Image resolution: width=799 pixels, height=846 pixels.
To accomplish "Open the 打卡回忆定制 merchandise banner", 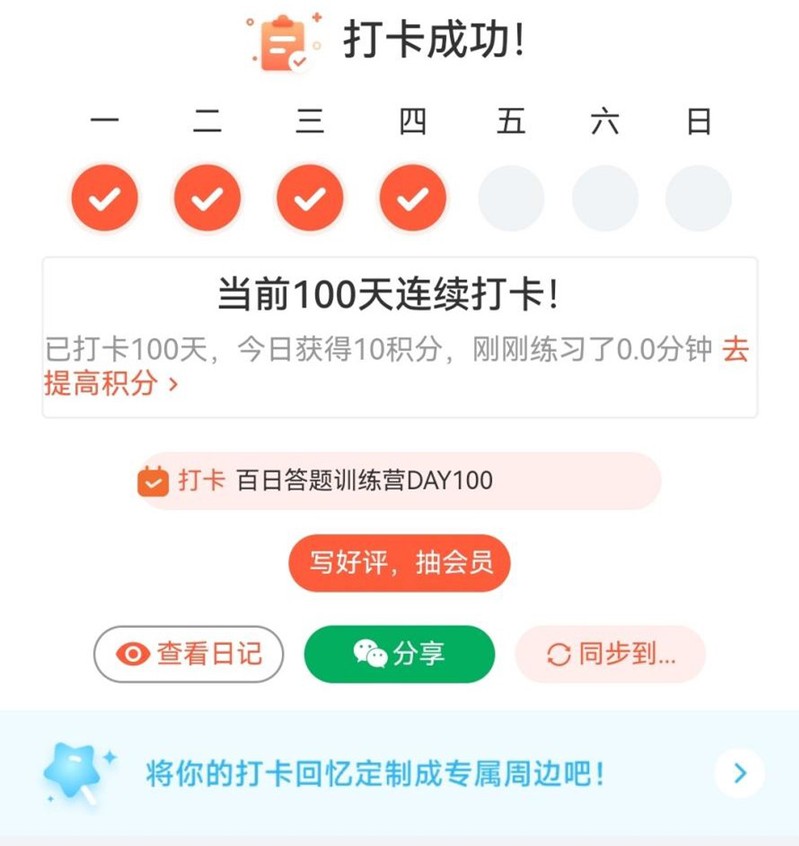I will (x=400, y=773).
